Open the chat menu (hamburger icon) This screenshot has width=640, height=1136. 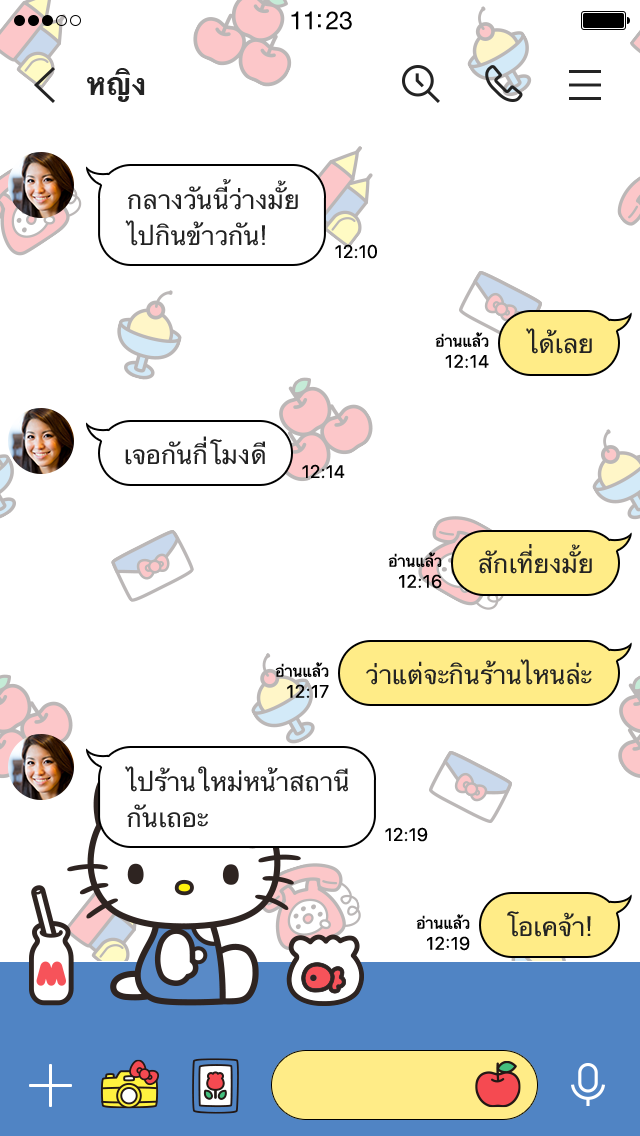tap(585, 86)
